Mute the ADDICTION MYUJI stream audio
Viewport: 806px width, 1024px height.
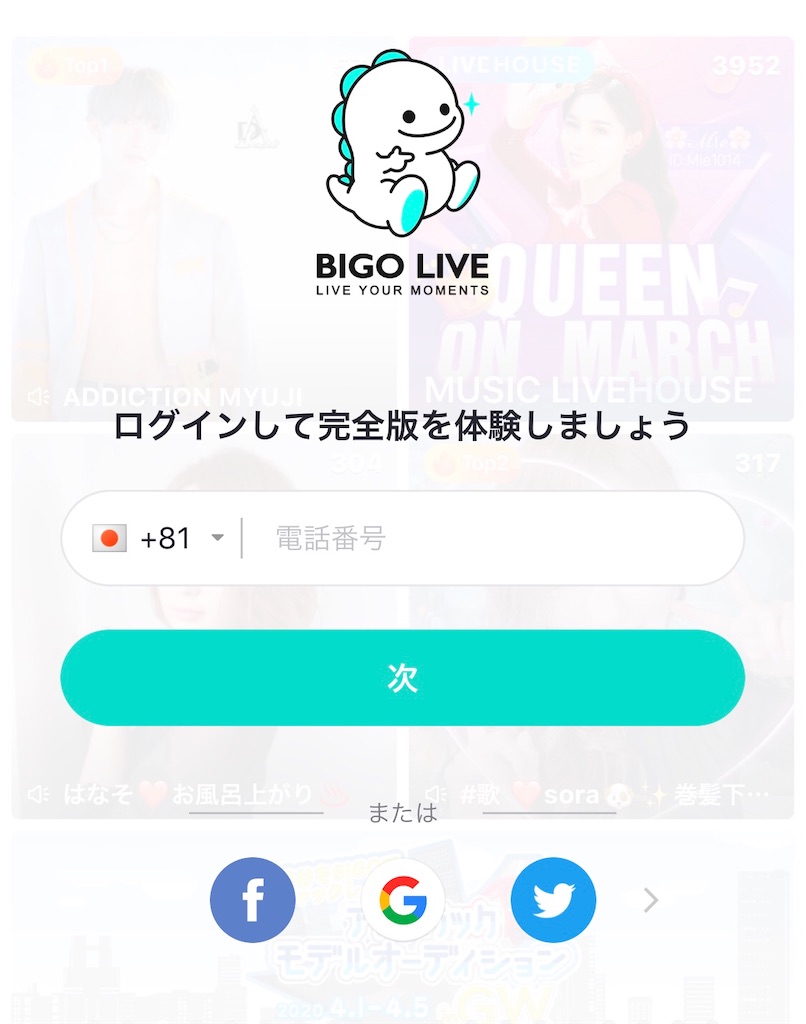[40, 396]
